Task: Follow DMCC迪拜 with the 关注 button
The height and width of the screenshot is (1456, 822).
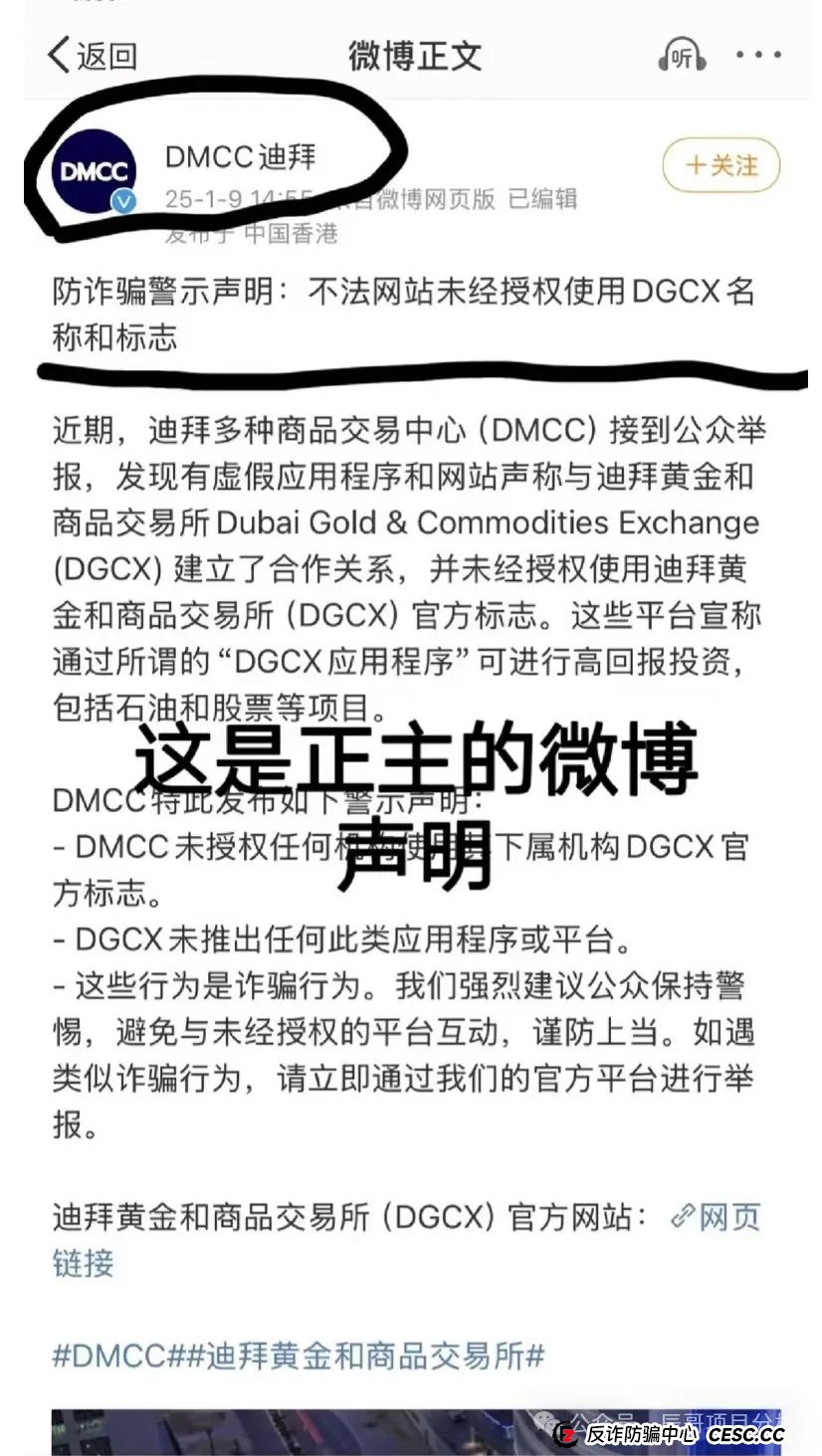Action: click(x=721, y=165)
